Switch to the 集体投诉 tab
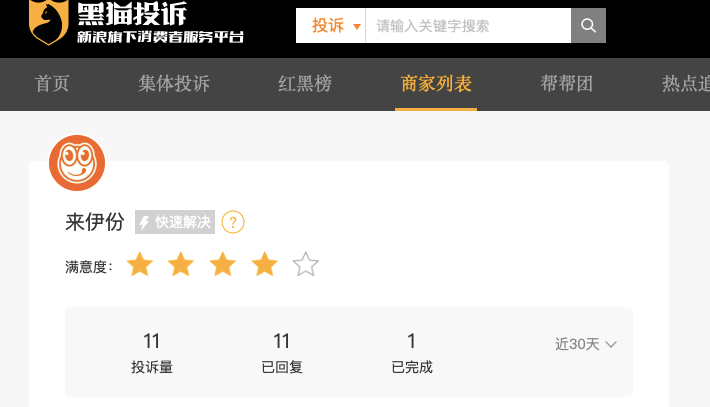 [174, 84]
